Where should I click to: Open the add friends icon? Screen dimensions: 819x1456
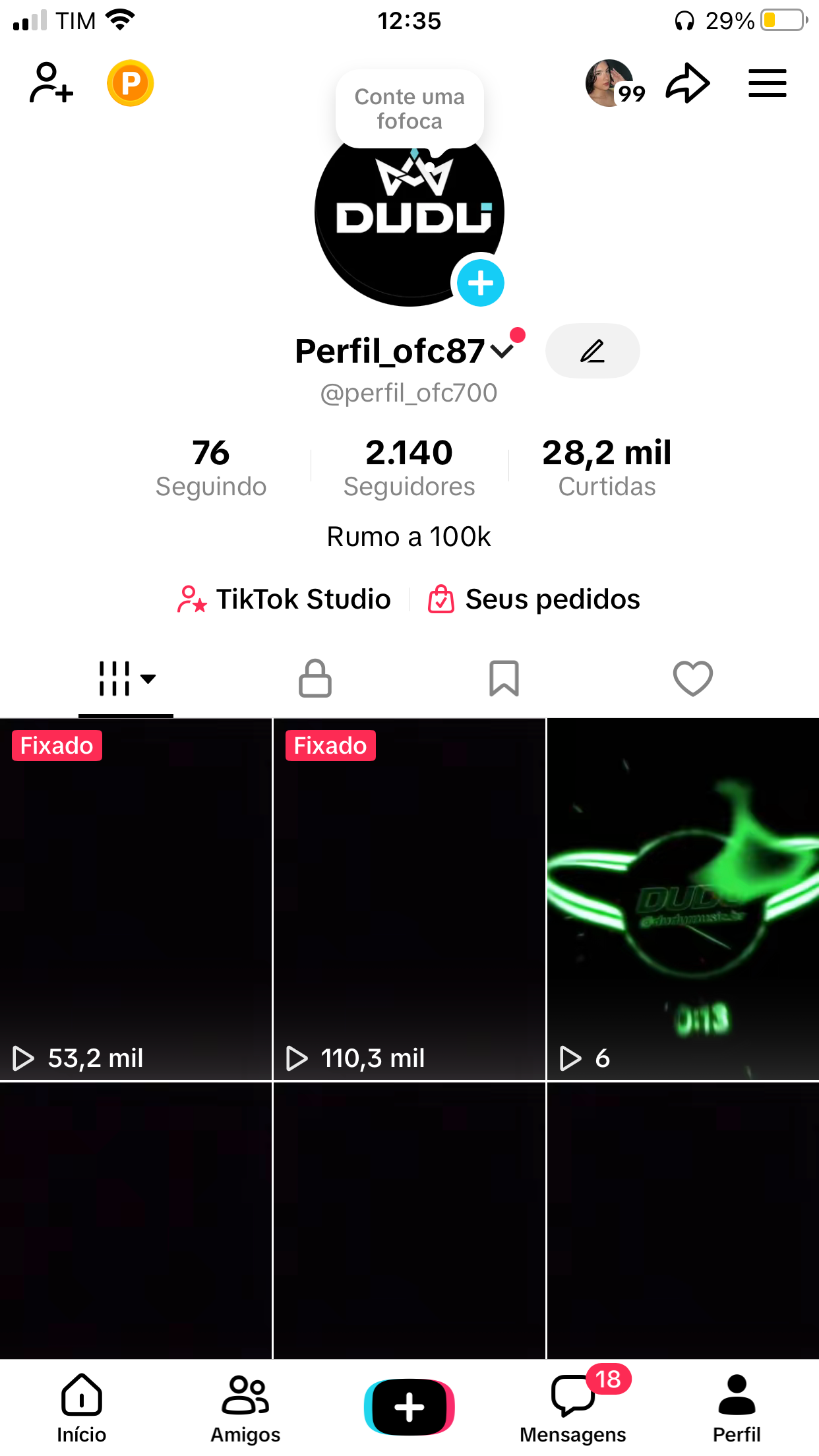pyautogui.click(x=51, y=84)
